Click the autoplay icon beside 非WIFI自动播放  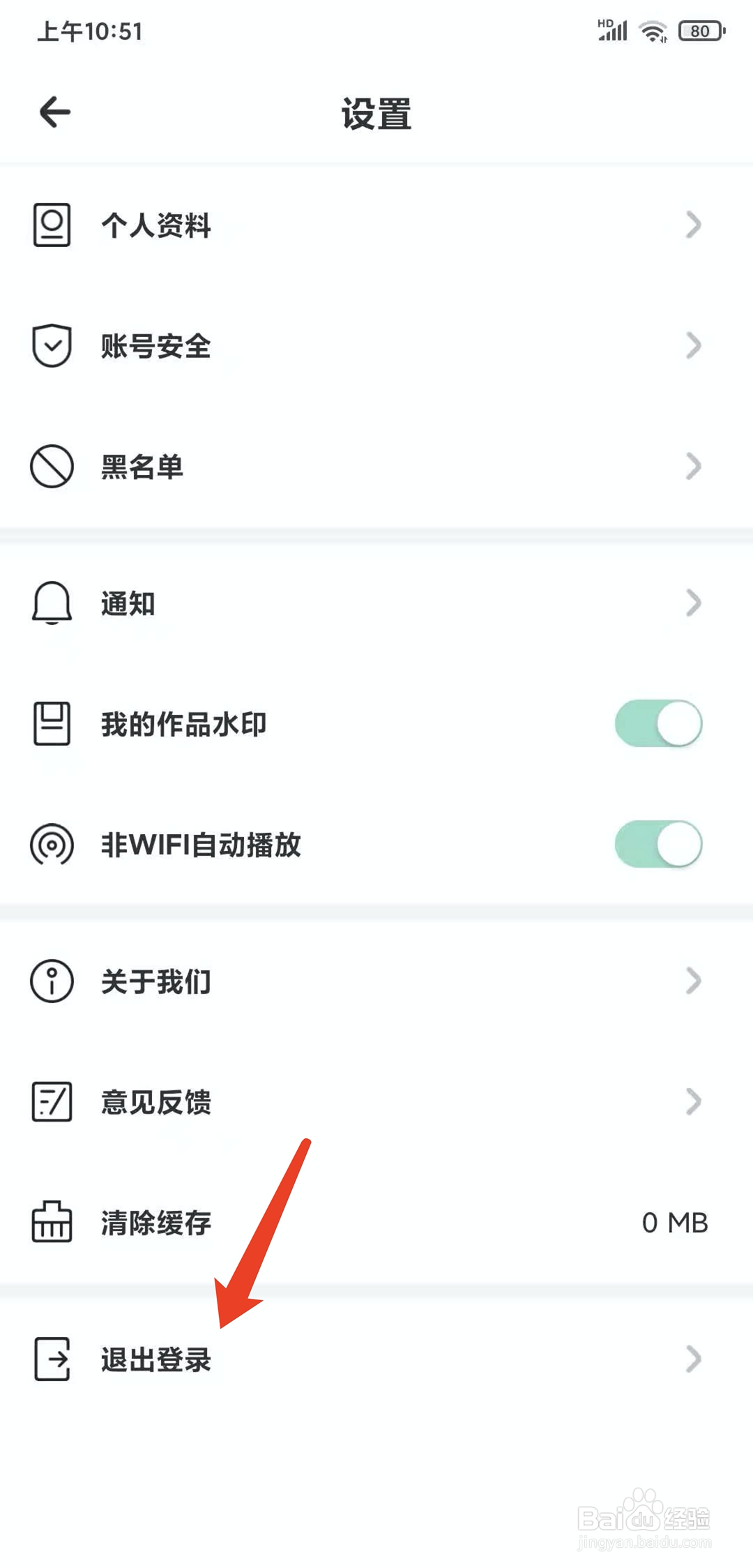[51, 844]
